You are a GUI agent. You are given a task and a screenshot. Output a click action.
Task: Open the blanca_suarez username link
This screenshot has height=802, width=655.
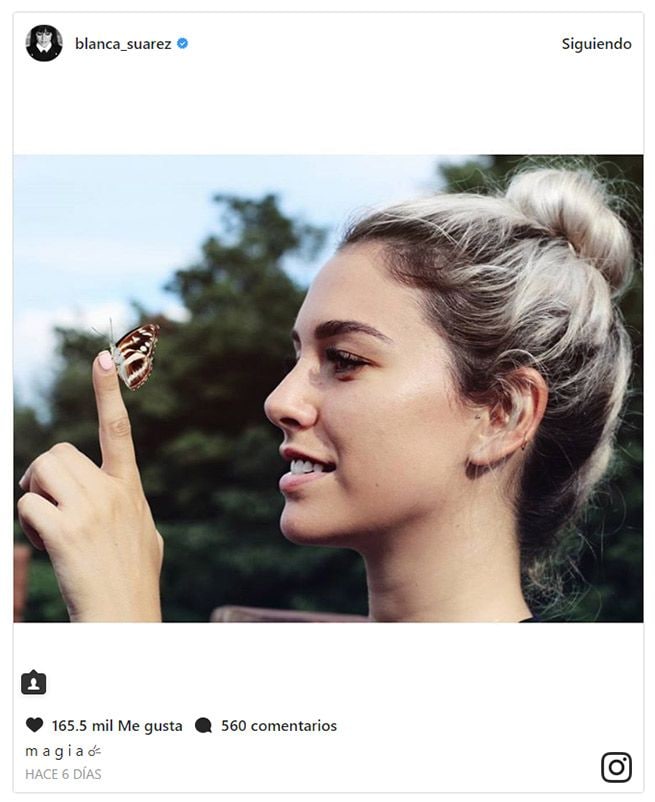coord(123,44)
